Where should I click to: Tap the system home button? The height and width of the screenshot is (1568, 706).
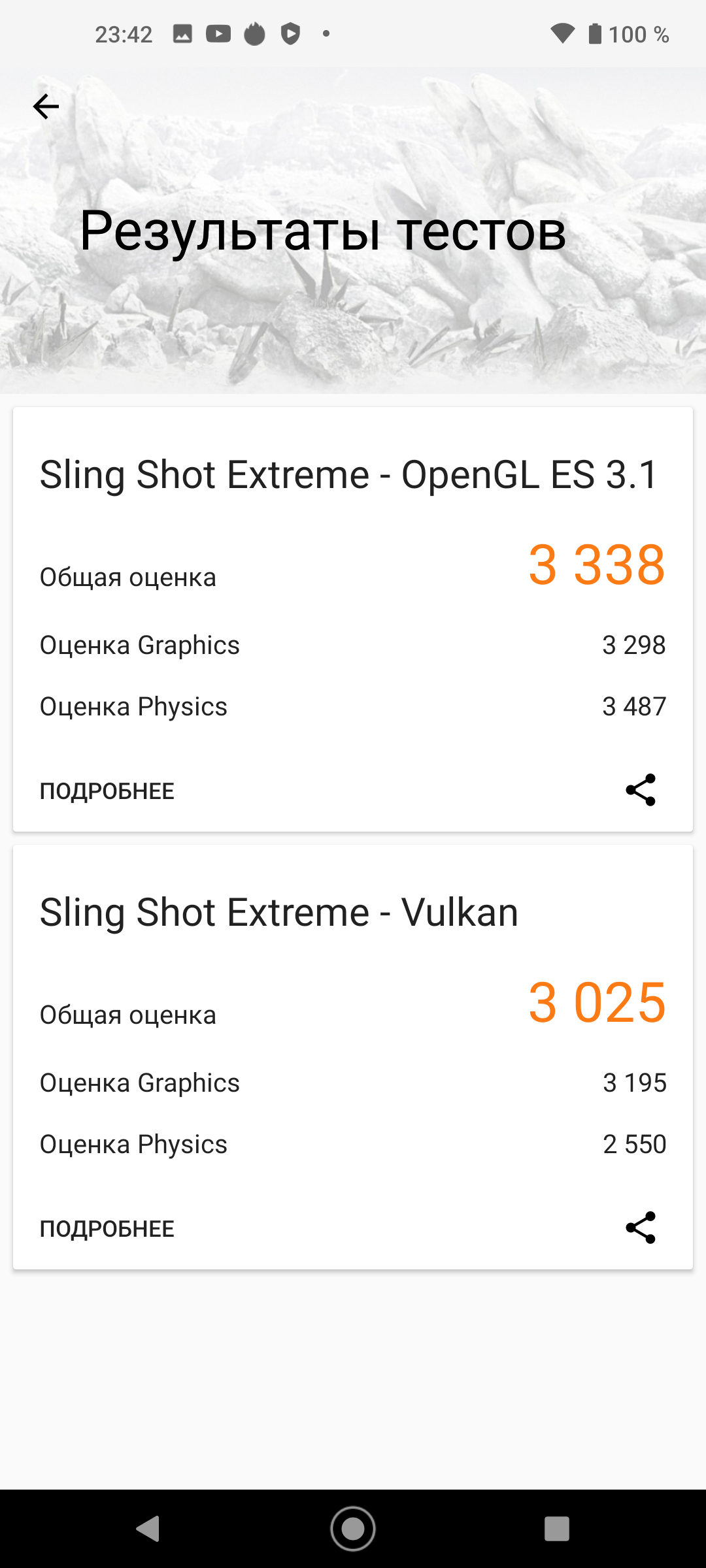click(x=353, y=1529)
